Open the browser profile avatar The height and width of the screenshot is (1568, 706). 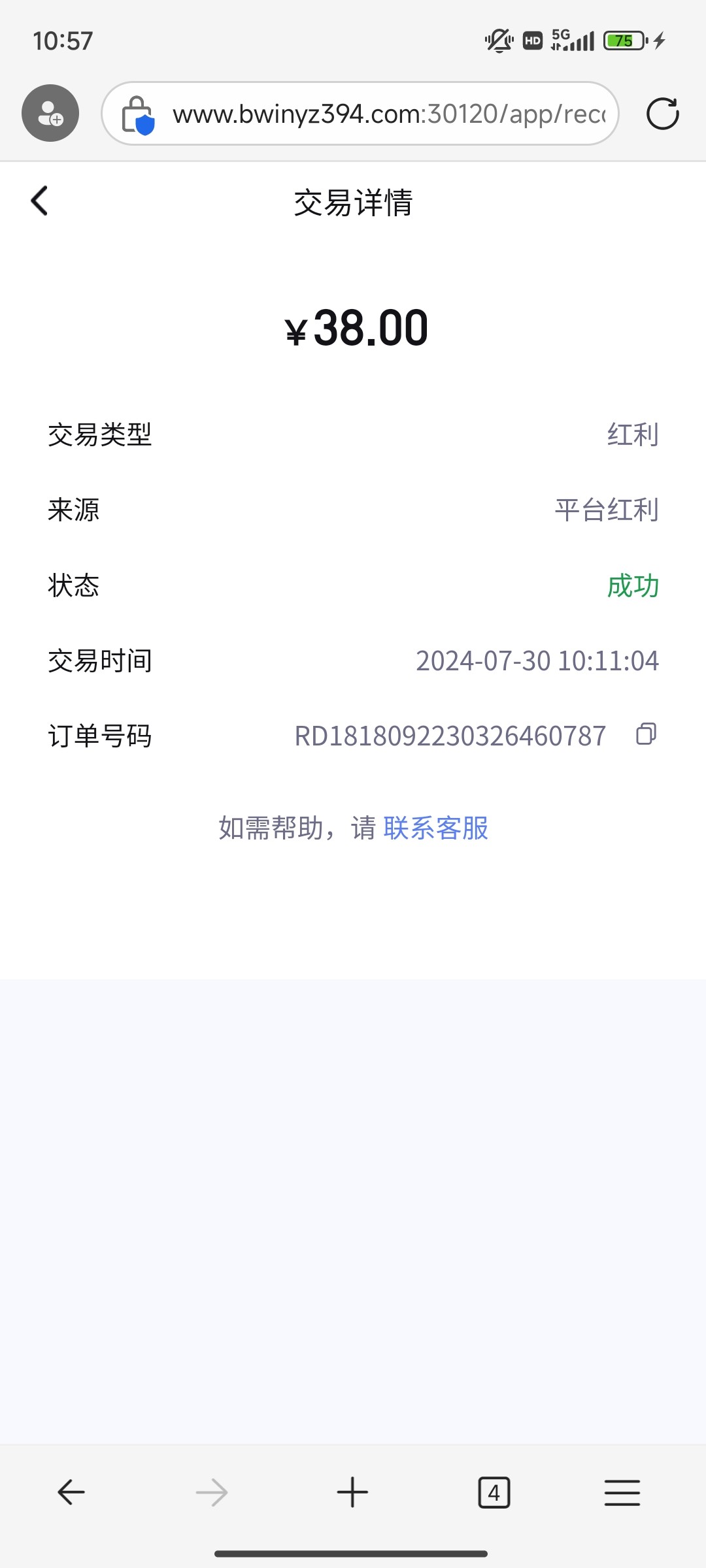click(50, 113)
